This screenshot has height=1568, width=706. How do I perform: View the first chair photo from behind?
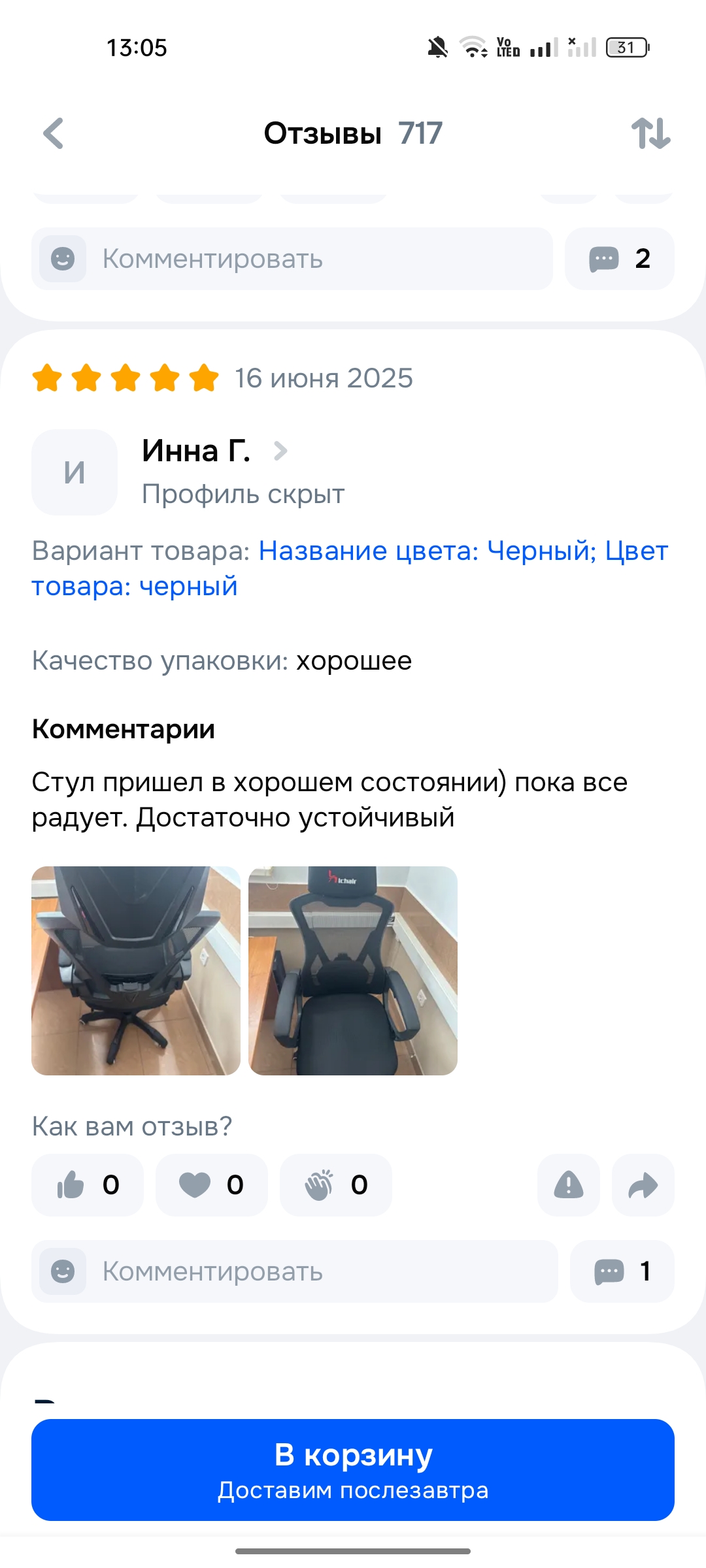pos(136,970)
